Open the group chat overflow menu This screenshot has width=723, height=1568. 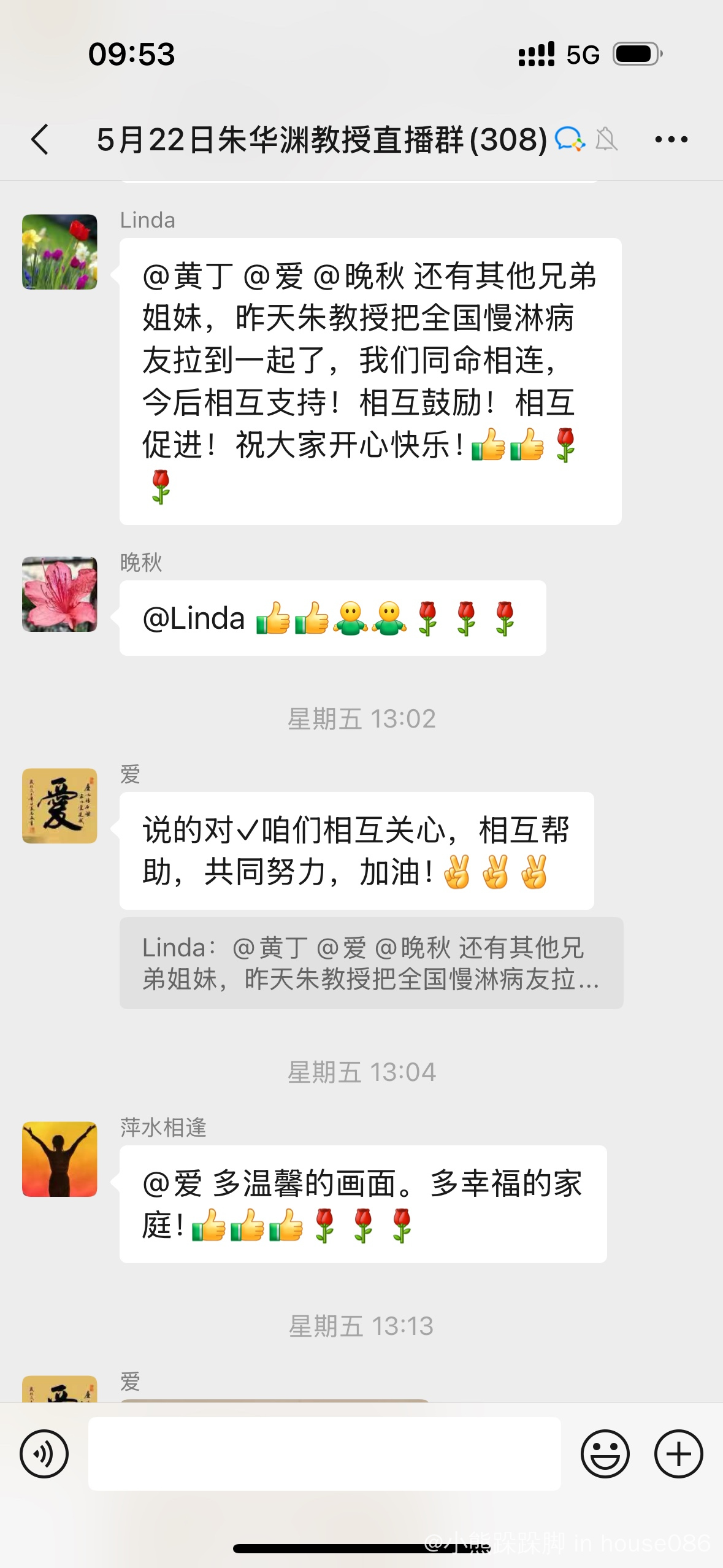pos(671,139)
